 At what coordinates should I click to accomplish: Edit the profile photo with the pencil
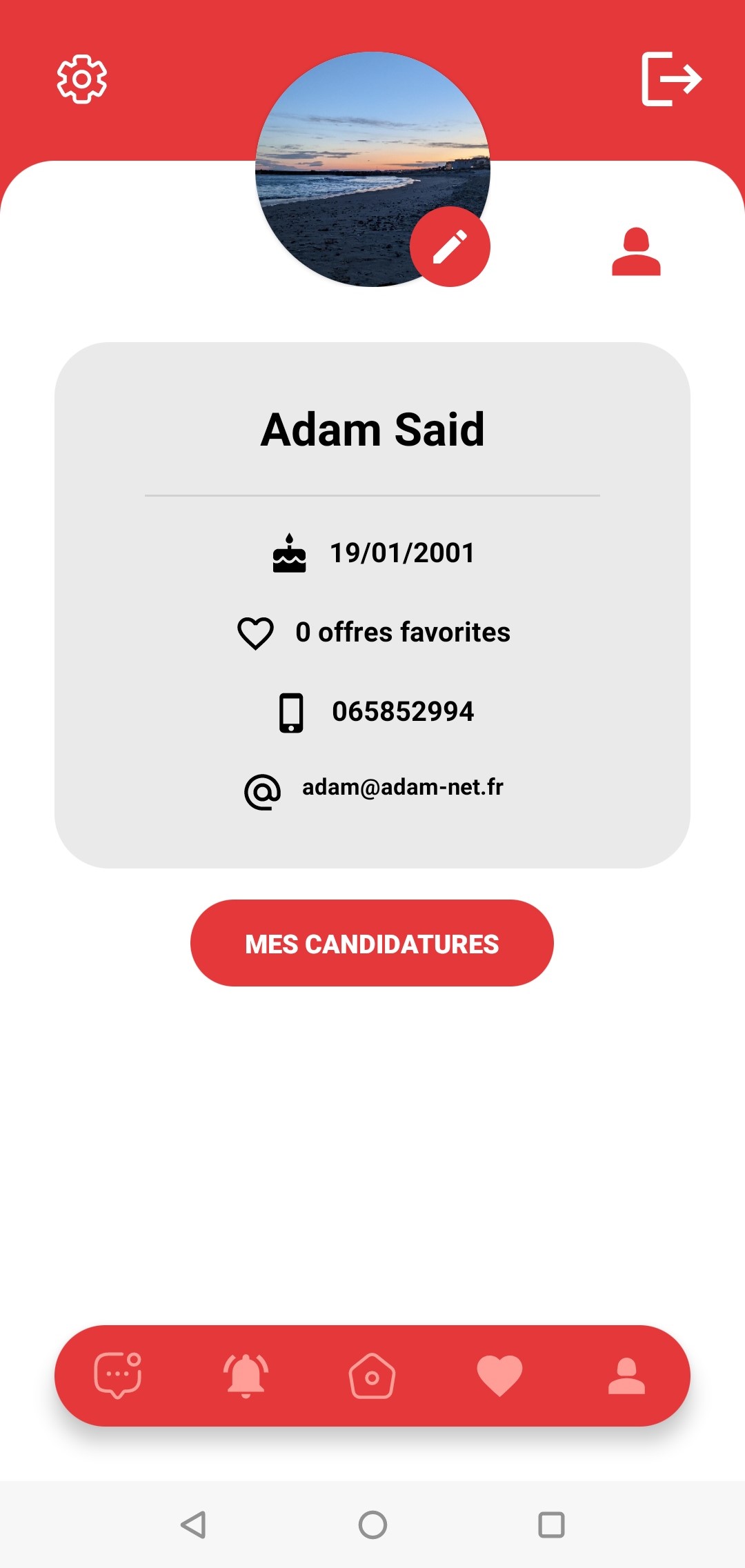[x=450, y=246]
